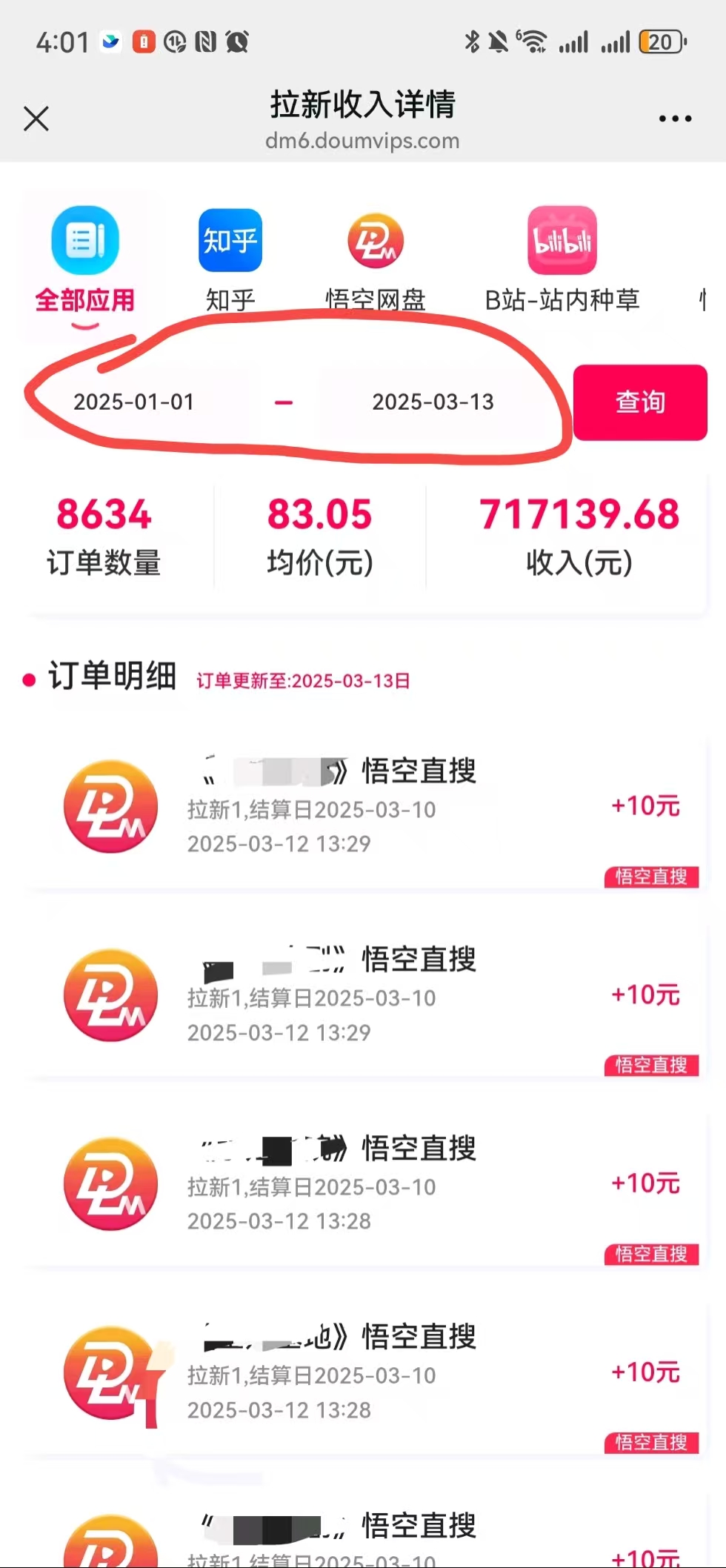
Task: Tap the DM logo with flag on fourth order
Action: point(110,1373)
